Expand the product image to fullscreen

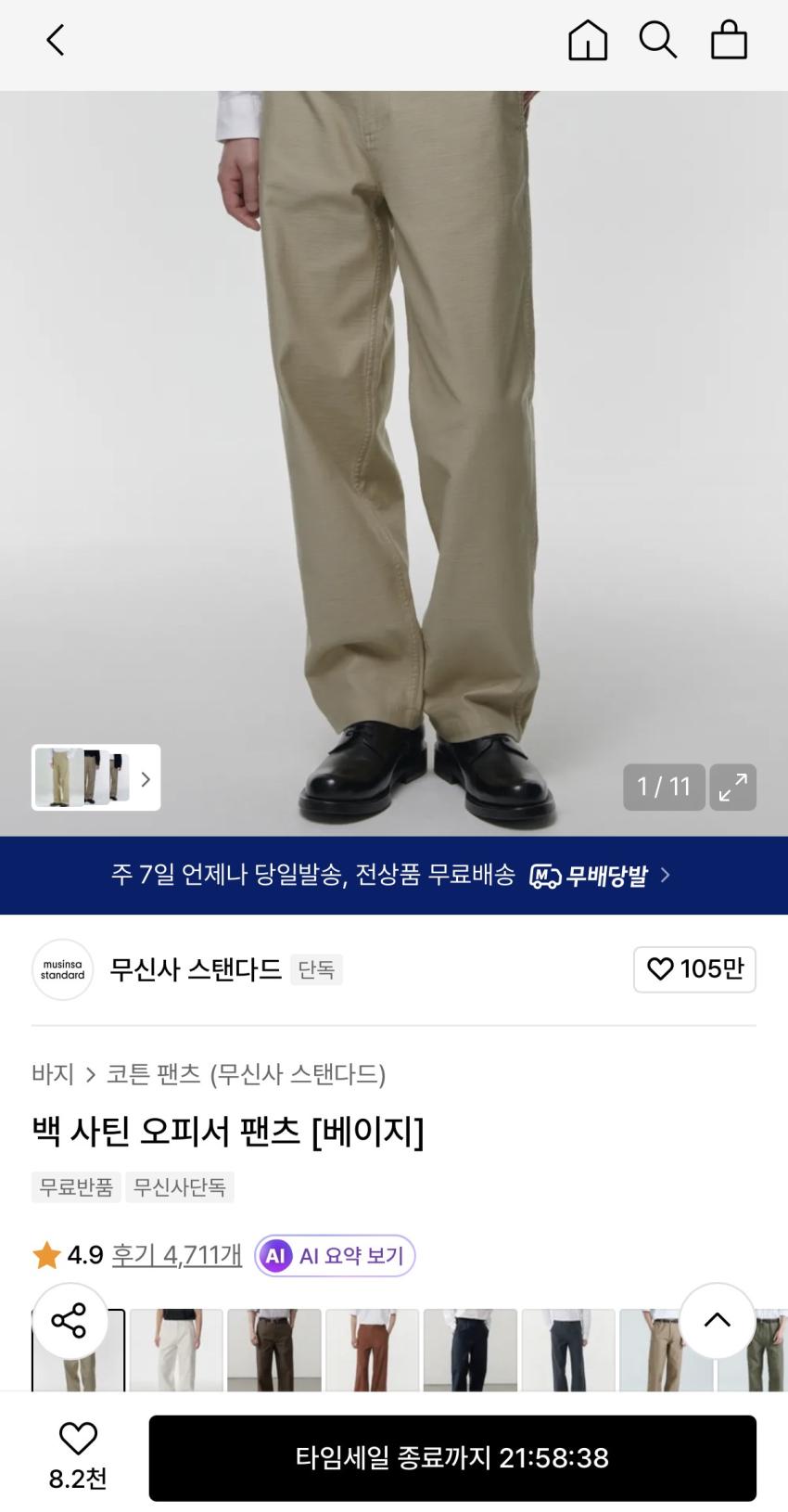click(733, 787)
